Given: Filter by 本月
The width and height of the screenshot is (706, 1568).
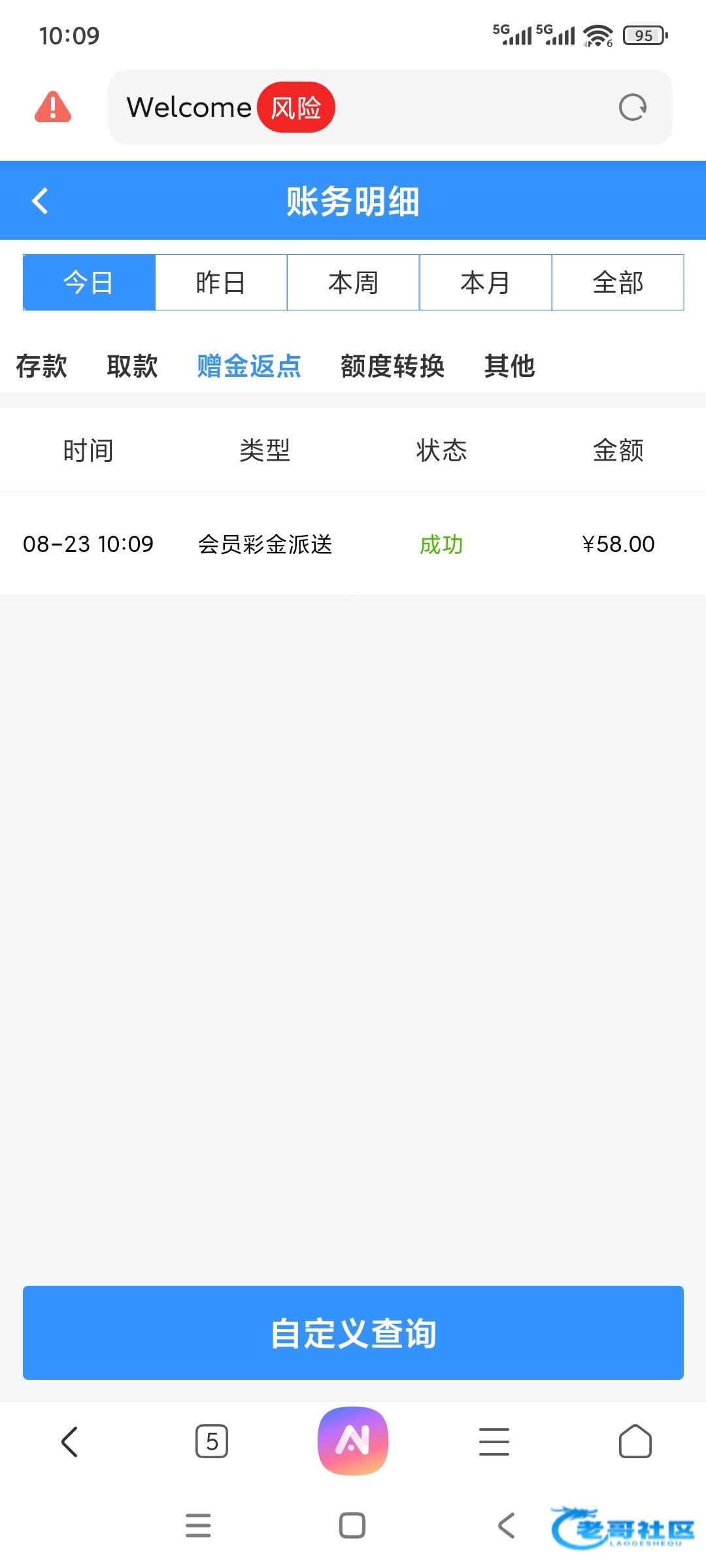Looking at the screenshot, I should point(485,282).
